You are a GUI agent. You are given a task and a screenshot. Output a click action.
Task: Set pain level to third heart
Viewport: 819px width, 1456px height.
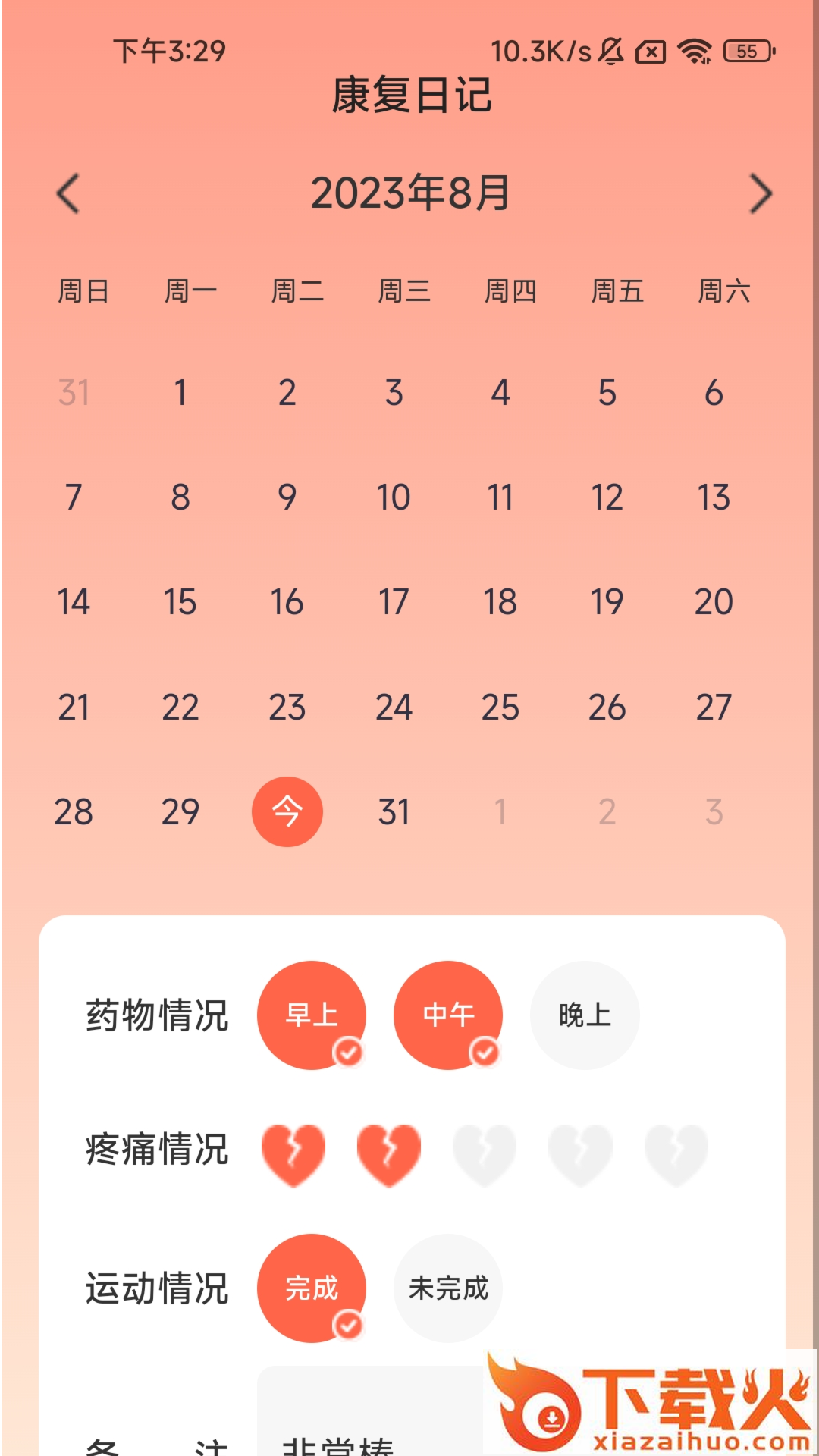[x=485, y=1155]
